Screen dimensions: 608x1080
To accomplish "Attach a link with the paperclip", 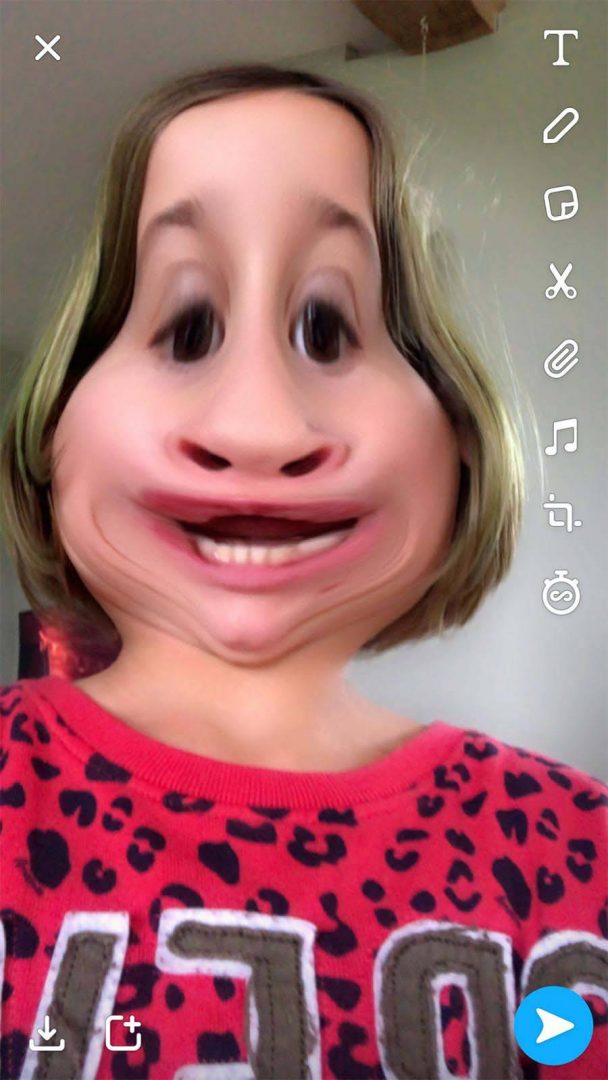I will [x=561, y=359].
